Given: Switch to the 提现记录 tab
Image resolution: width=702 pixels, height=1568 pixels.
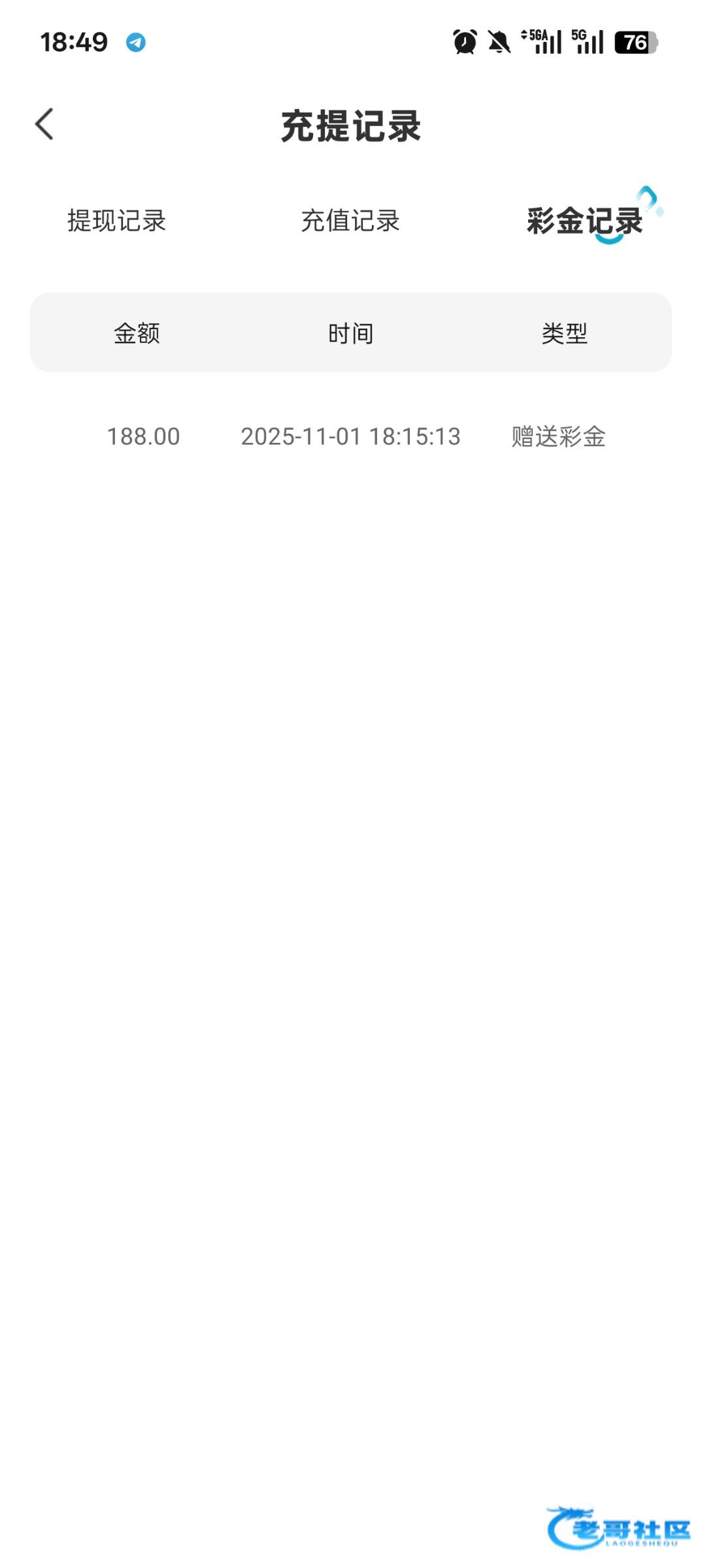Looking at the screenshot, I should tap(116, 221).
